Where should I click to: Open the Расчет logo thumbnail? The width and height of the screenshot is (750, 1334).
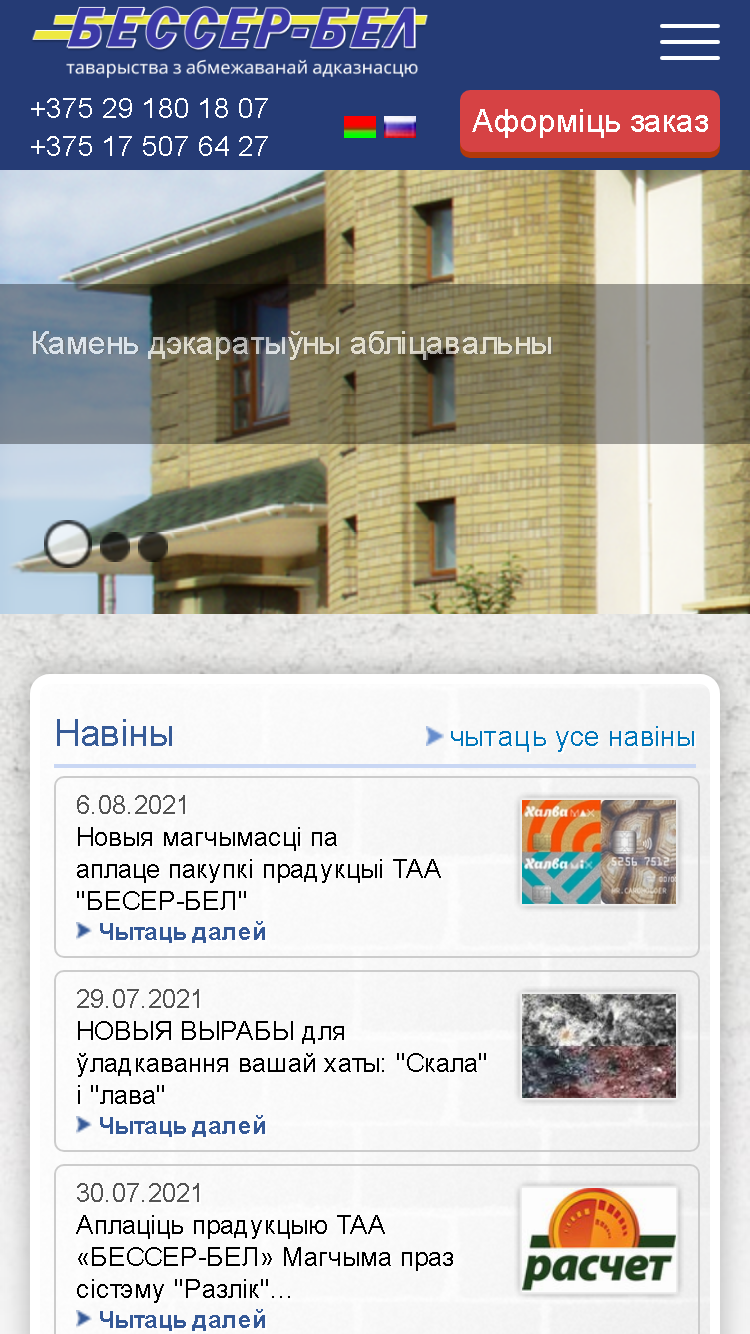(x=599, y=1240)
